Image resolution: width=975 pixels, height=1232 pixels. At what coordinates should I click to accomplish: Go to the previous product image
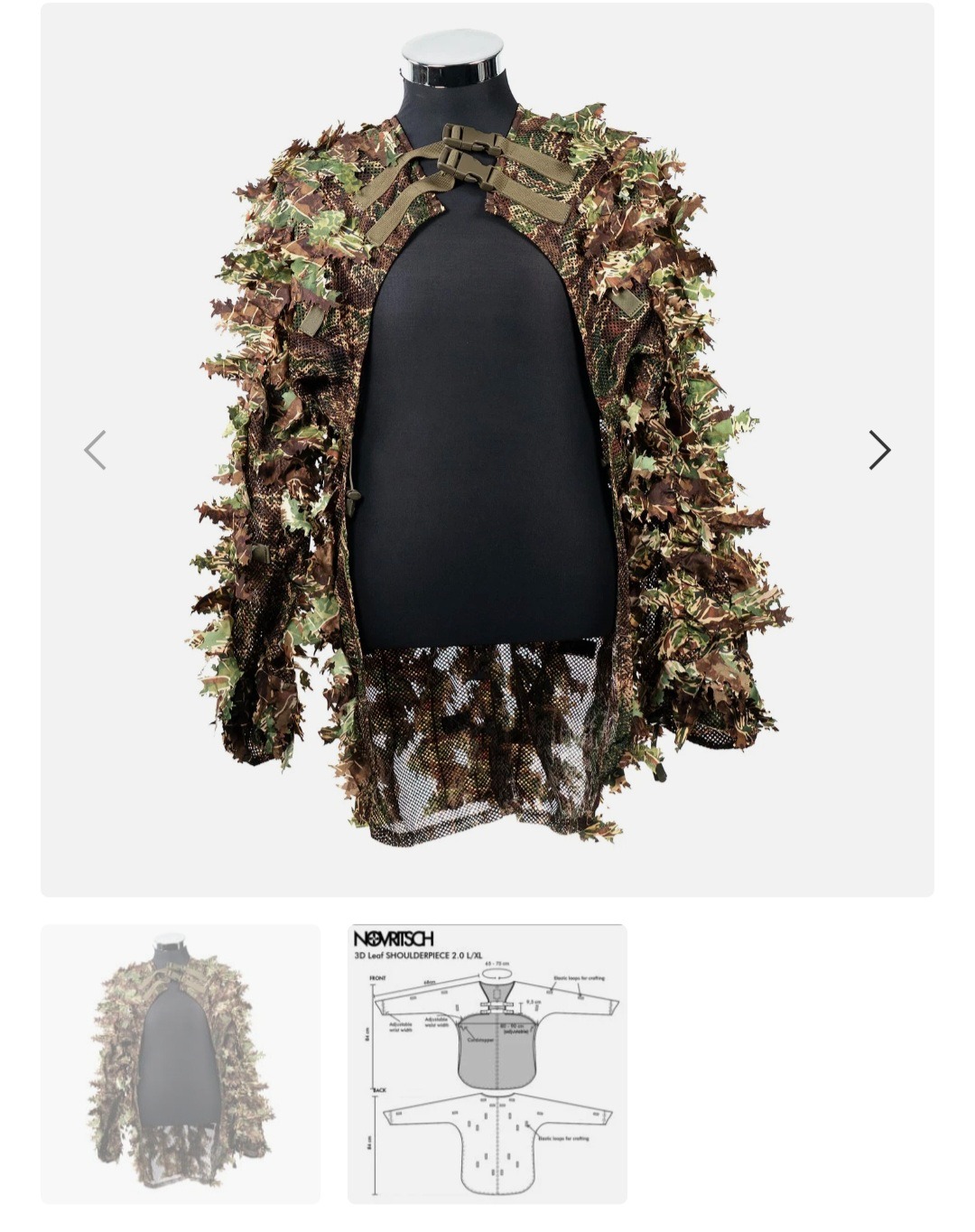tap(96, 450)
